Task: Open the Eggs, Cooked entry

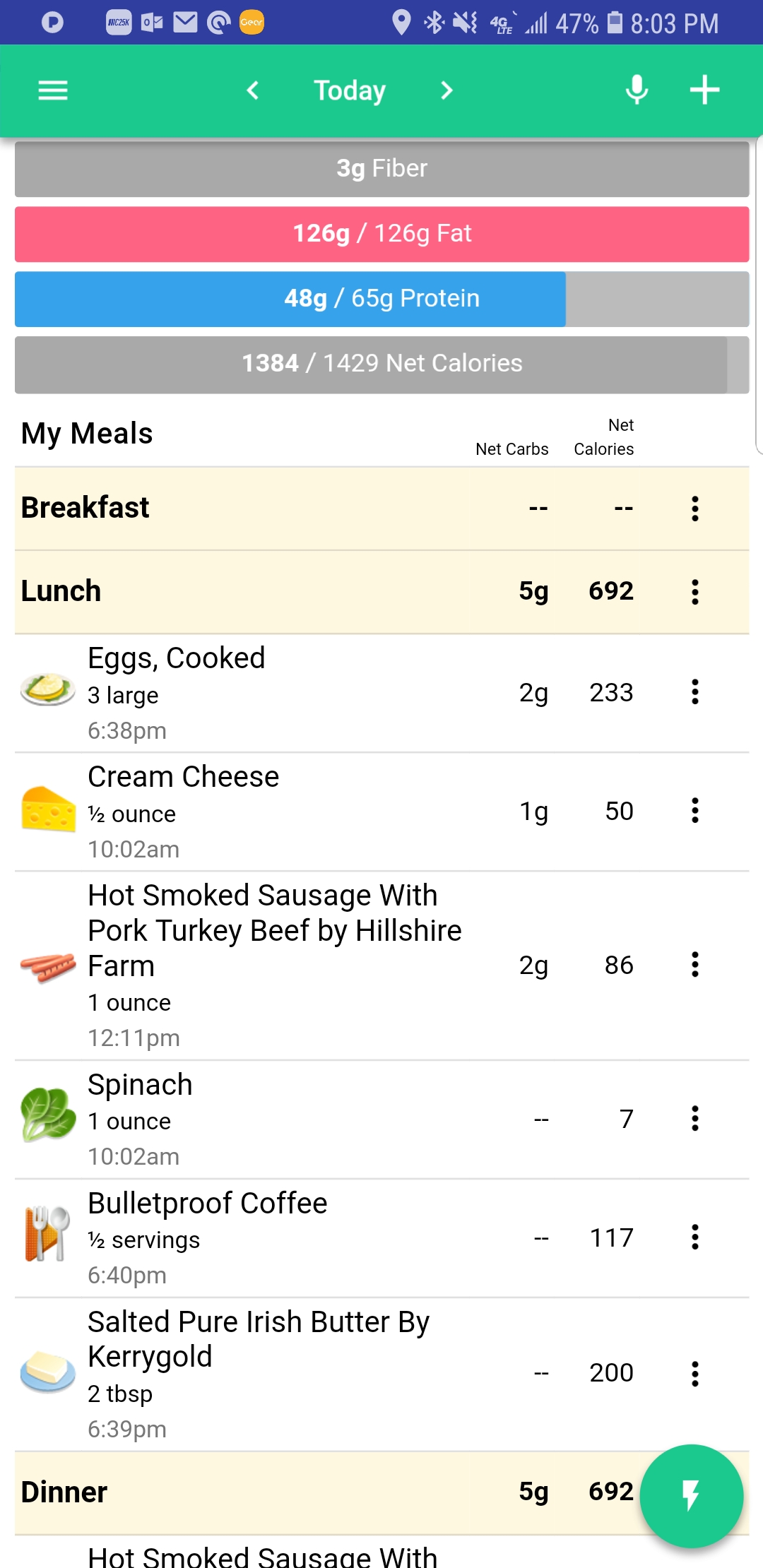Action: click(381, 693)
